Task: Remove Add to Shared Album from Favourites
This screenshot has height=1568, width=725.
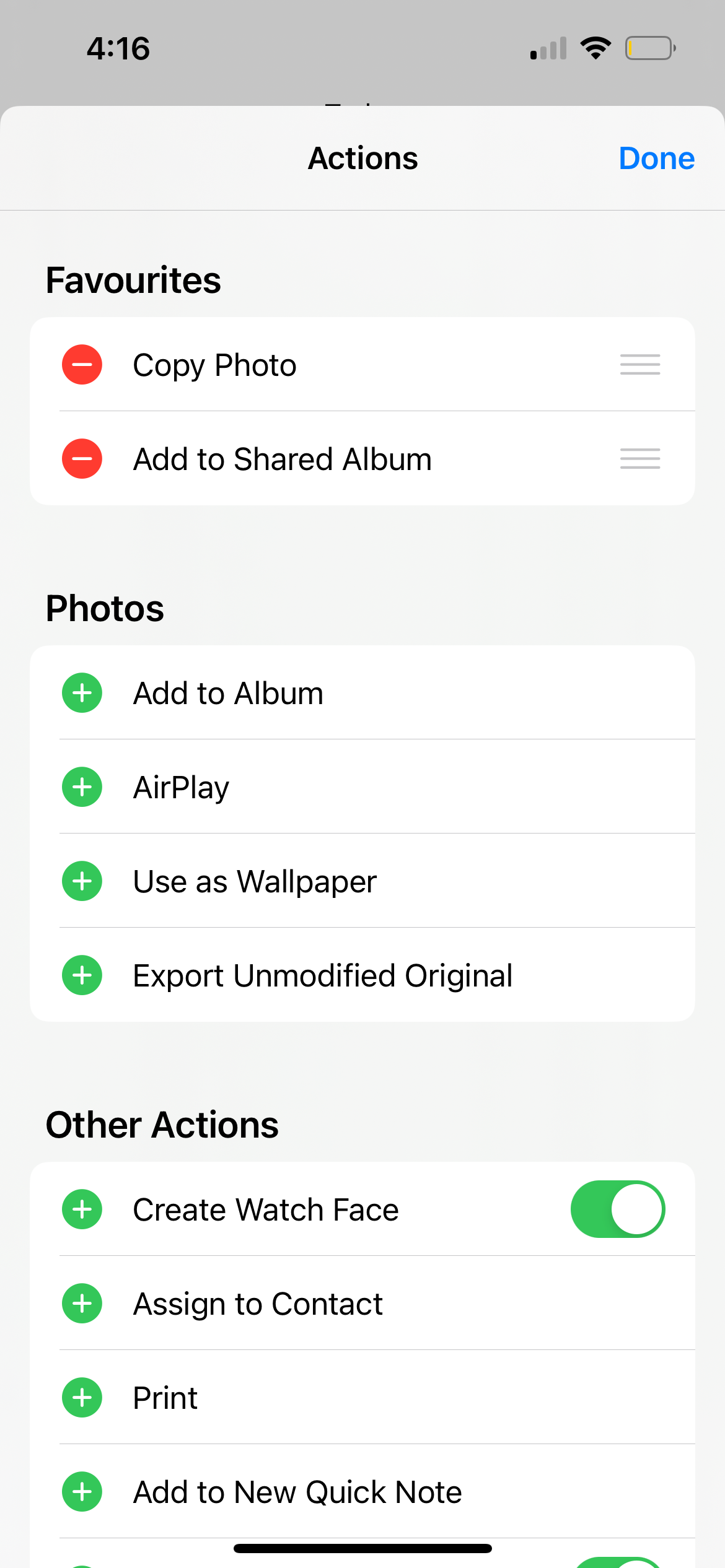Action: pyautogui.click(x=81, y=459)
